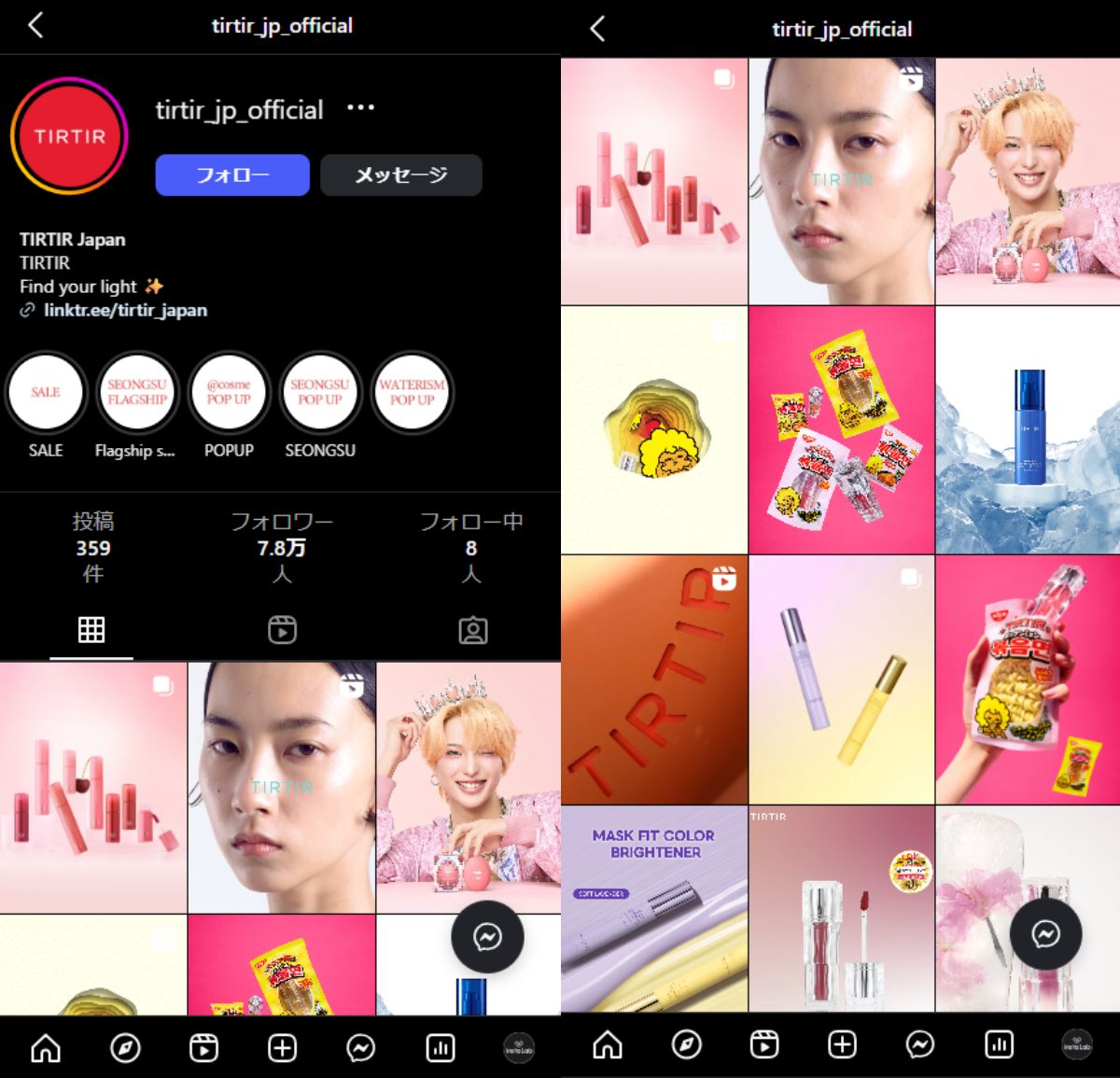Open the WATERISM POP UP highlight
The height and width of the screenshot is (1078, 1120).
412,393
